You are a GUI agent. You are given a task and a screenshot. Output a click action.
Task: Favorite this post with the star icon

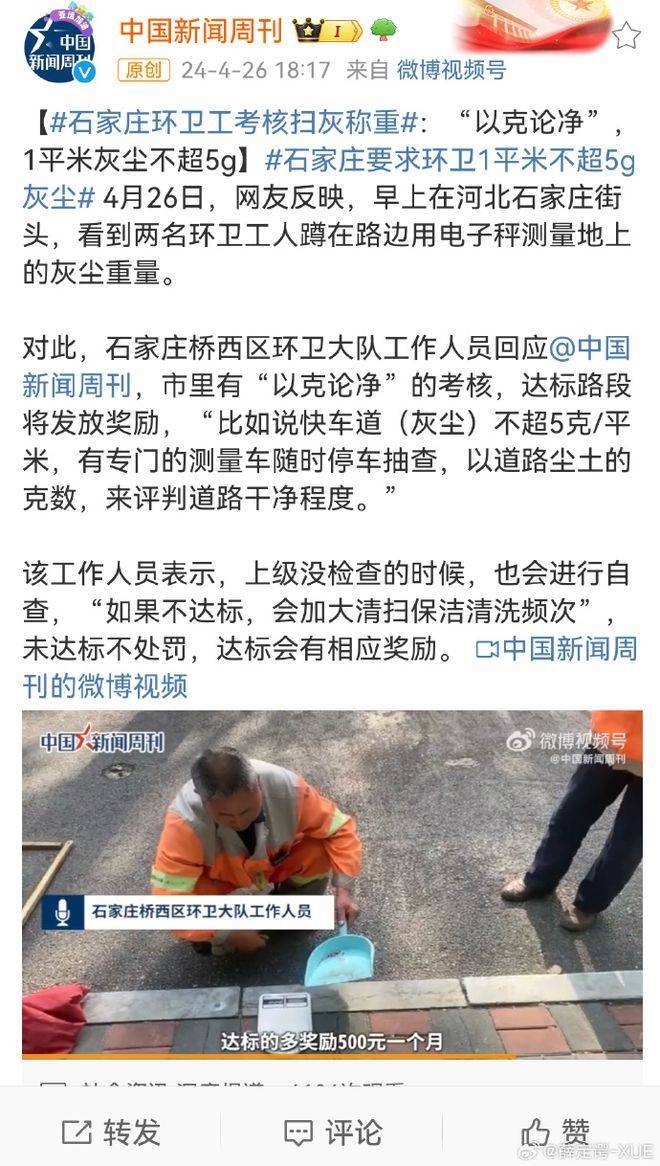coord(626,36)
